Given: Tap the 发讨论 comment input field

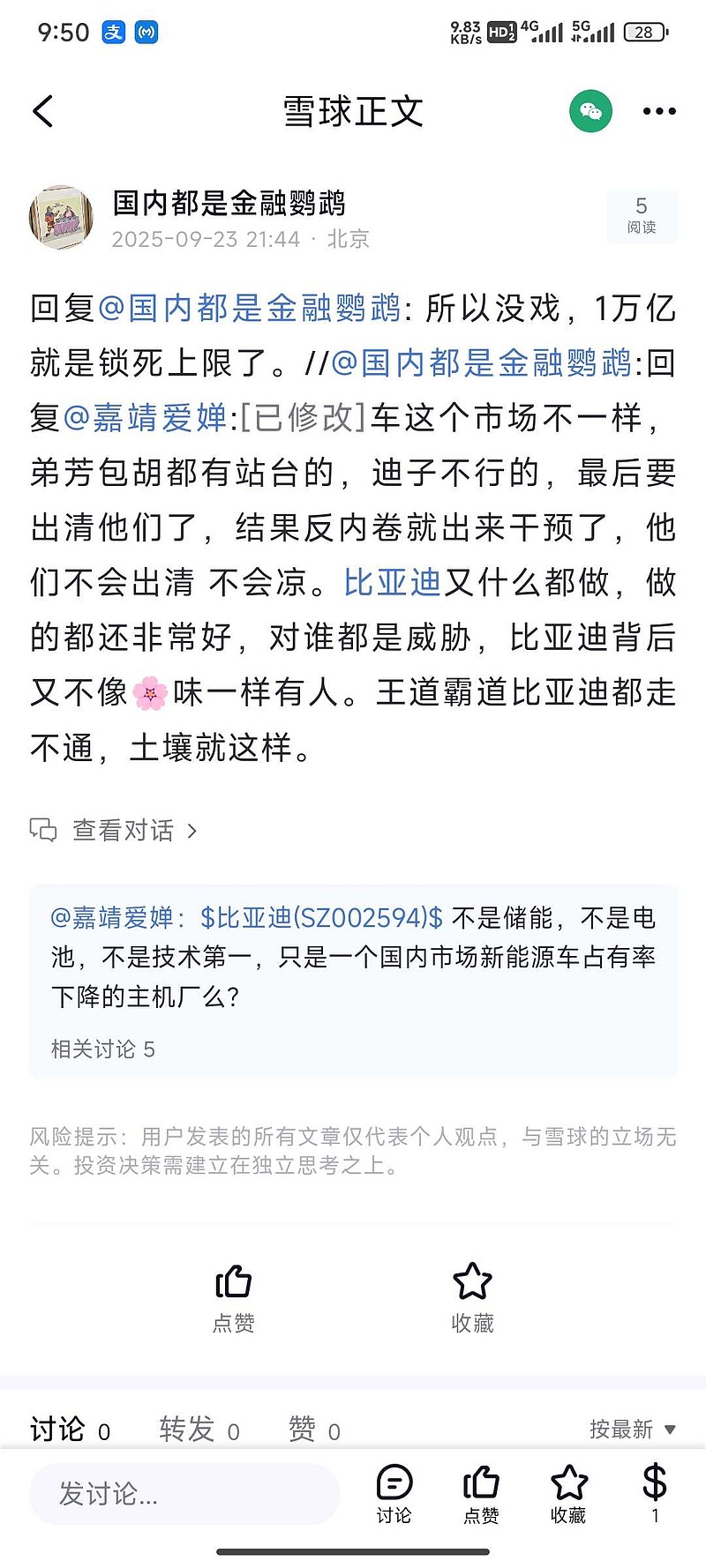Looking at the screenshot, I should coord(184,1493).
